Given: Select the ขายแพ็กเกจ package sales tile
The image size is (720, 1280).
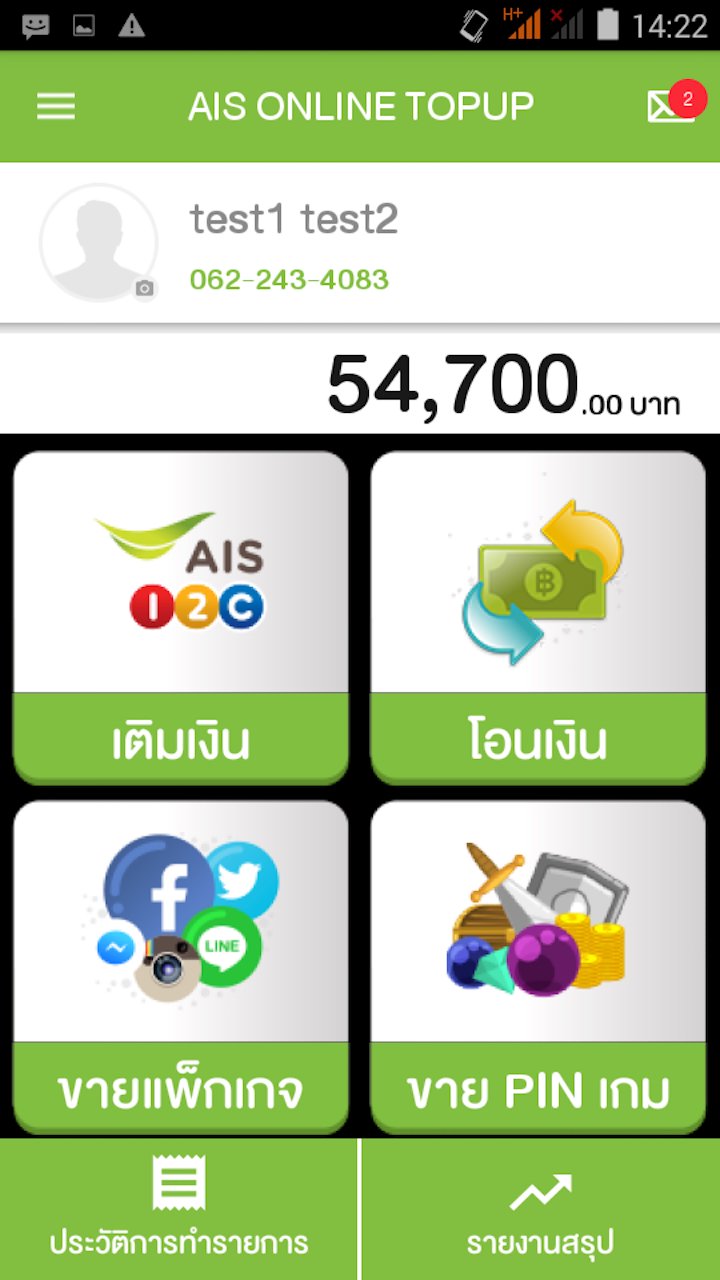Looking at the screenshot, I should [181, 966].
